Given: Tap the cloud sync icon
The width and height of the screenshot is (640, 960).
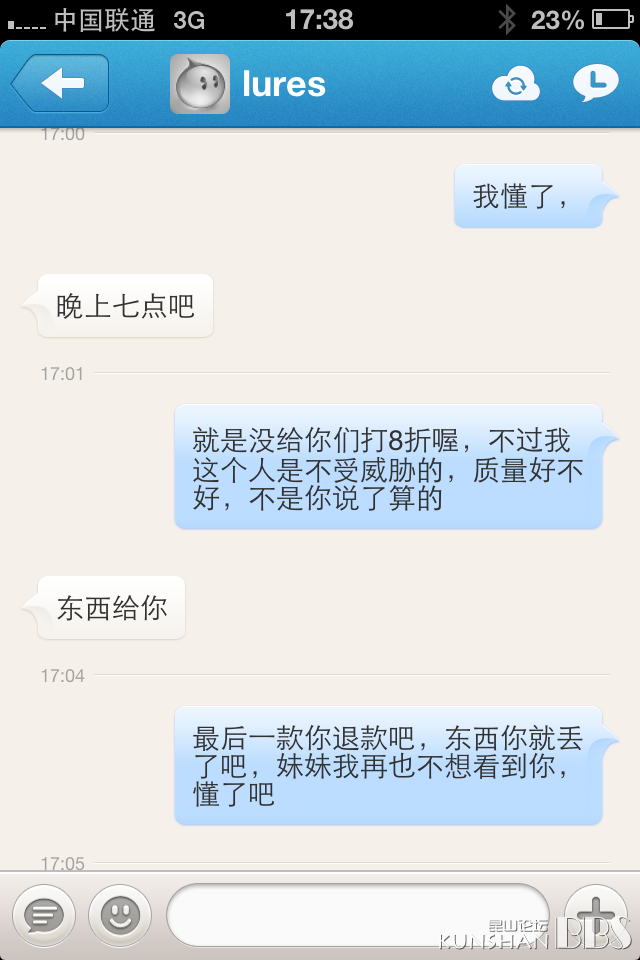Looking at the screenshot, I should click(x=516, y=84).
